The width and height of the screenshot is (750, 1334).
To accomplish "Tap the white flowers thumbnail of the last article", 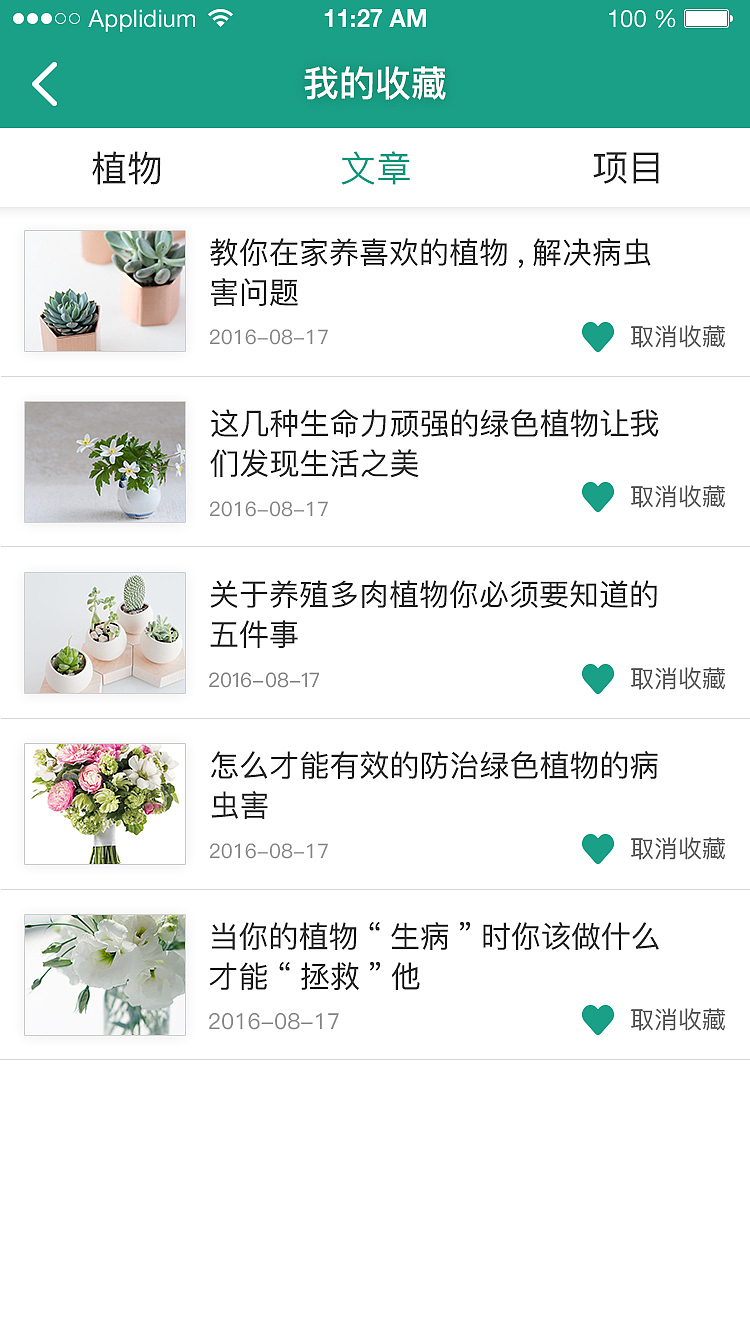I will pos(104,975).
